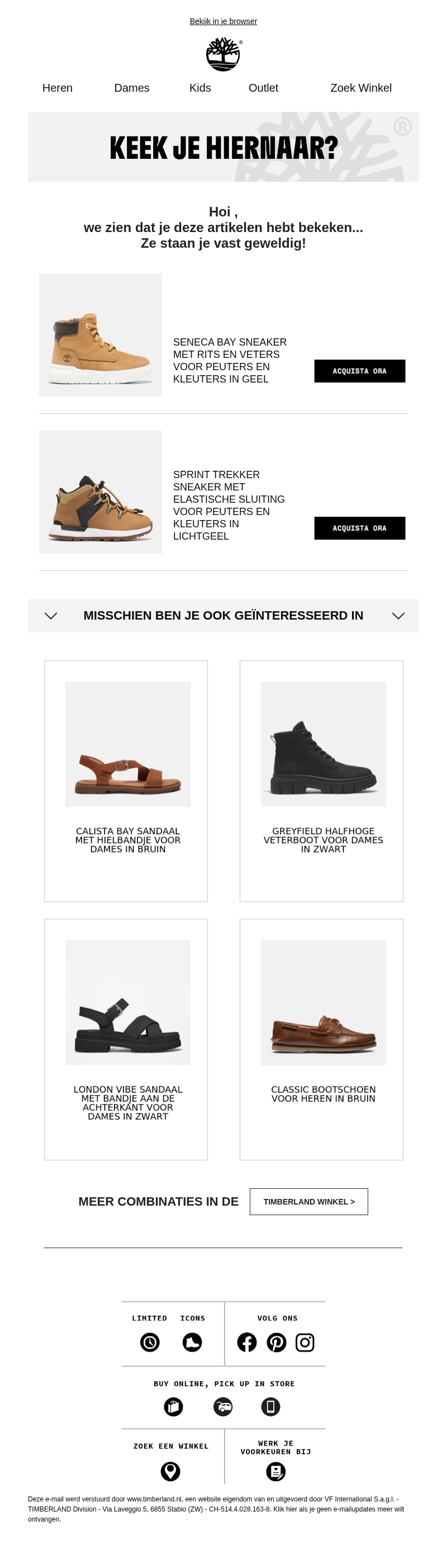447x1568 pixels.
Task: Open the Calista Bay sandaal product card
Action: [x=126, y=780]
